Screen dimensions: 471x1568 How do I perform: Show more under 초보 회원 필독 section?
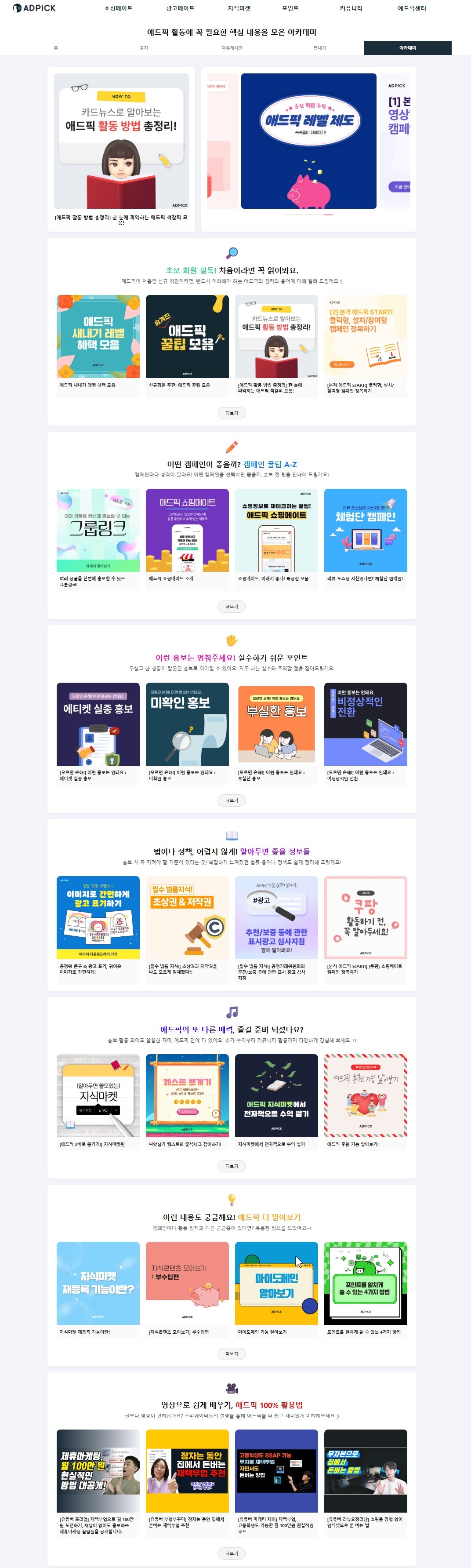(231, 413)
